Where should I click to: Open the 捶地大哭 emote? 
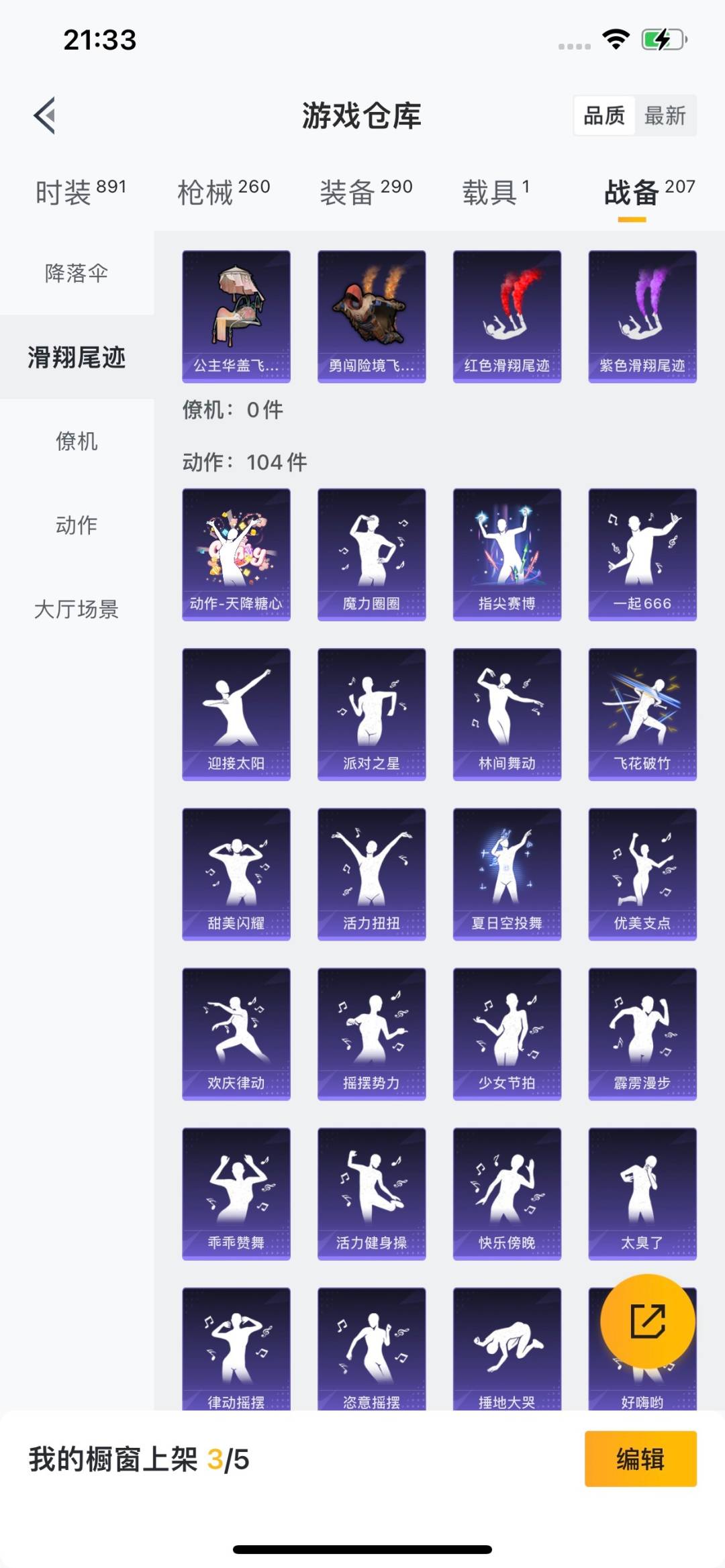coord(507,1349)
